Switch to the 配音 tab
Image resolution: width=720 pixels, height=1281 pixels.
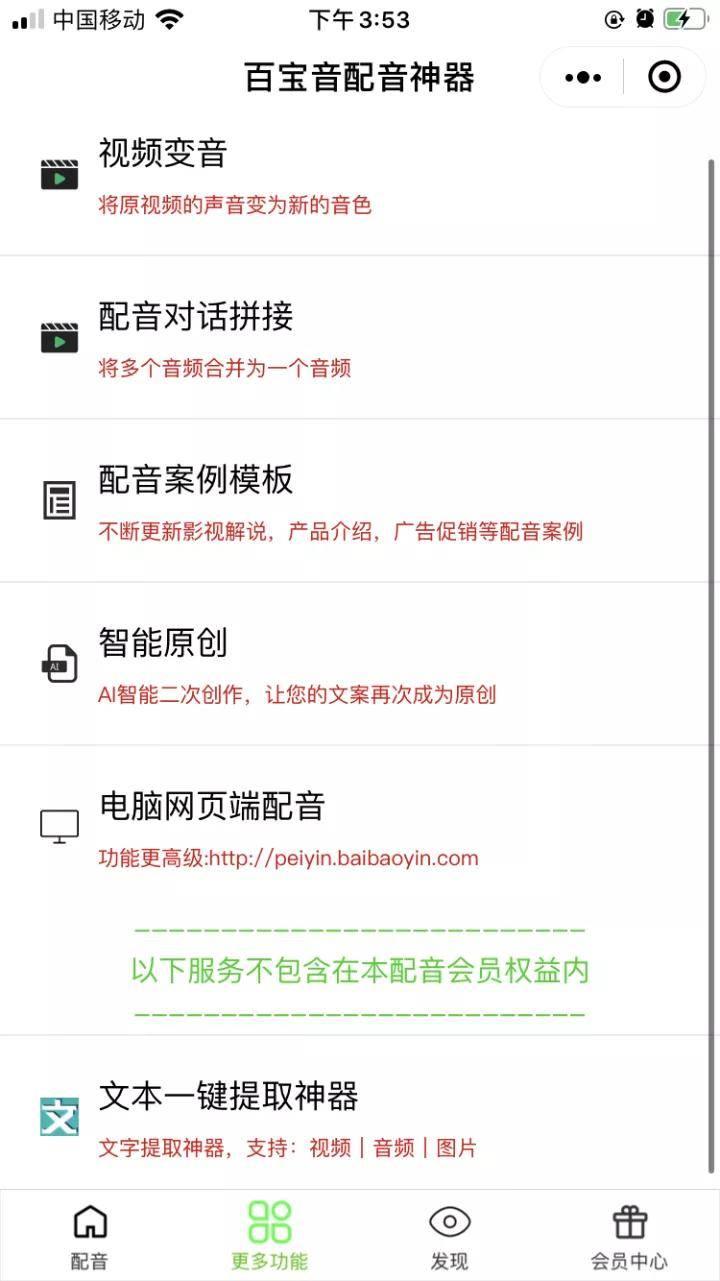point(90,1236)
